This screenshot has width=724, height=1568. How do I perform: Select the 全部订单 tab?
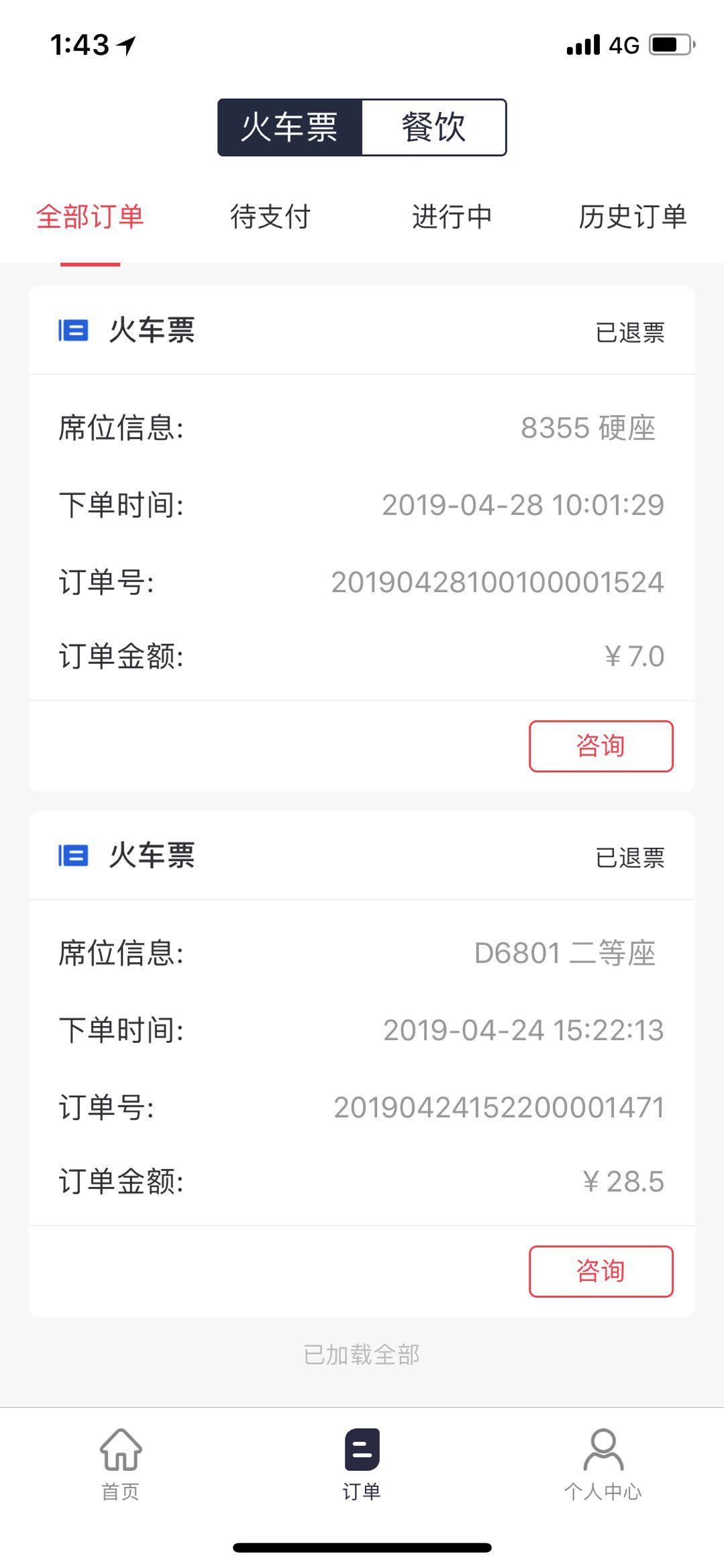pos(91,217)
